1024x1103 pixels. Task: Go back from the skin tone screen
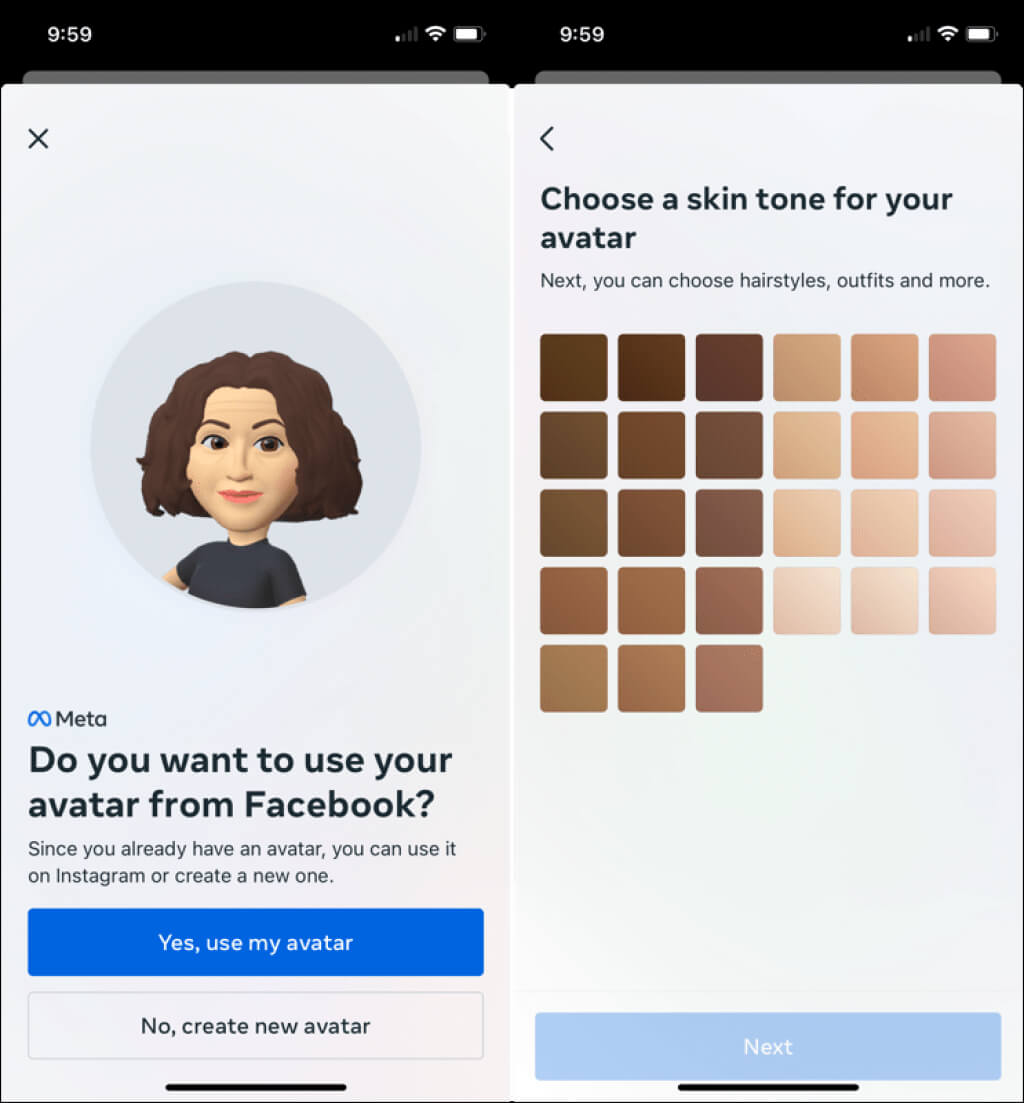coord(547,139)
